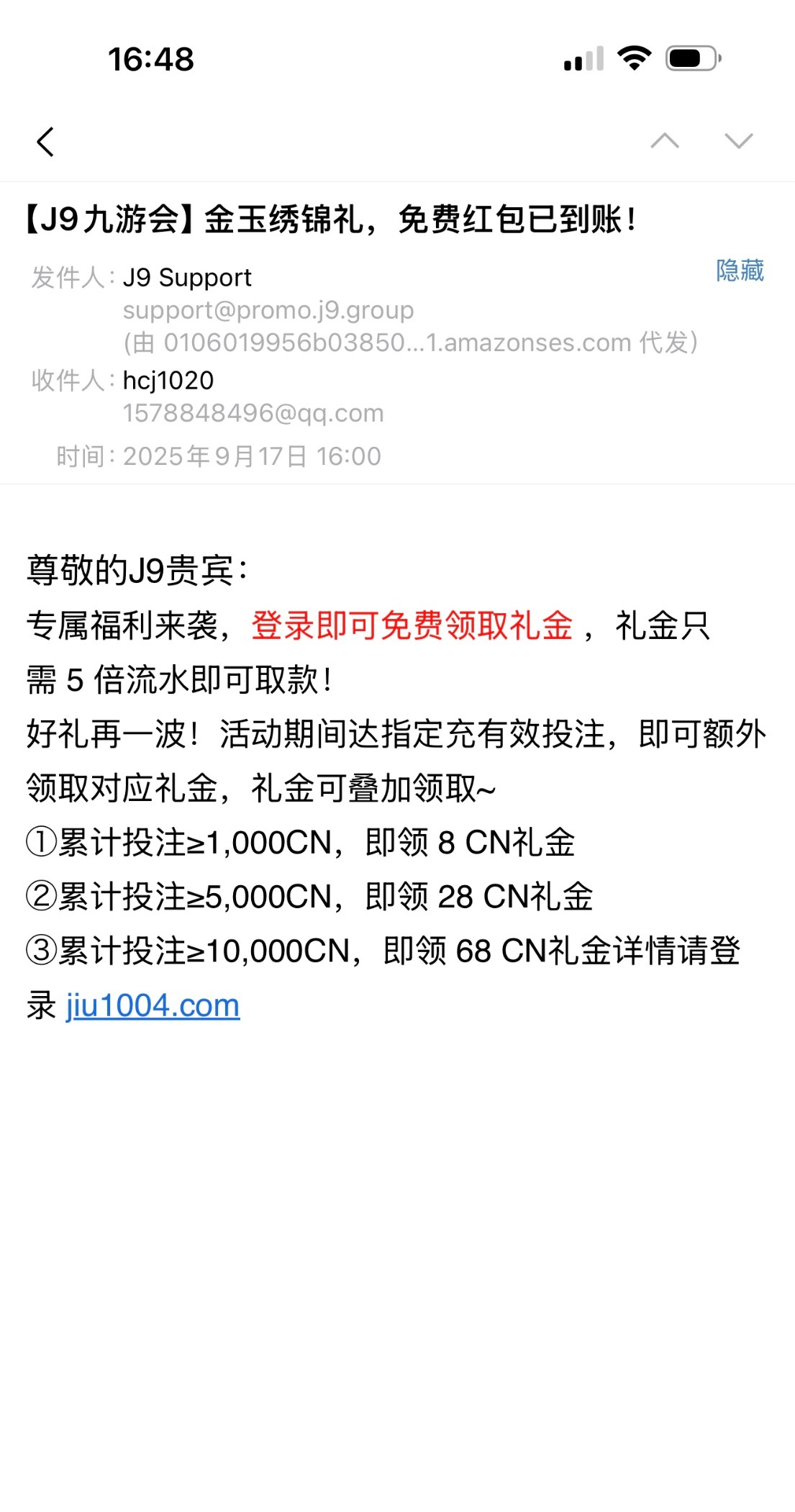795x1512 pixels.
Task: Tap recipient hcj1020
Action: pos(168,381)
